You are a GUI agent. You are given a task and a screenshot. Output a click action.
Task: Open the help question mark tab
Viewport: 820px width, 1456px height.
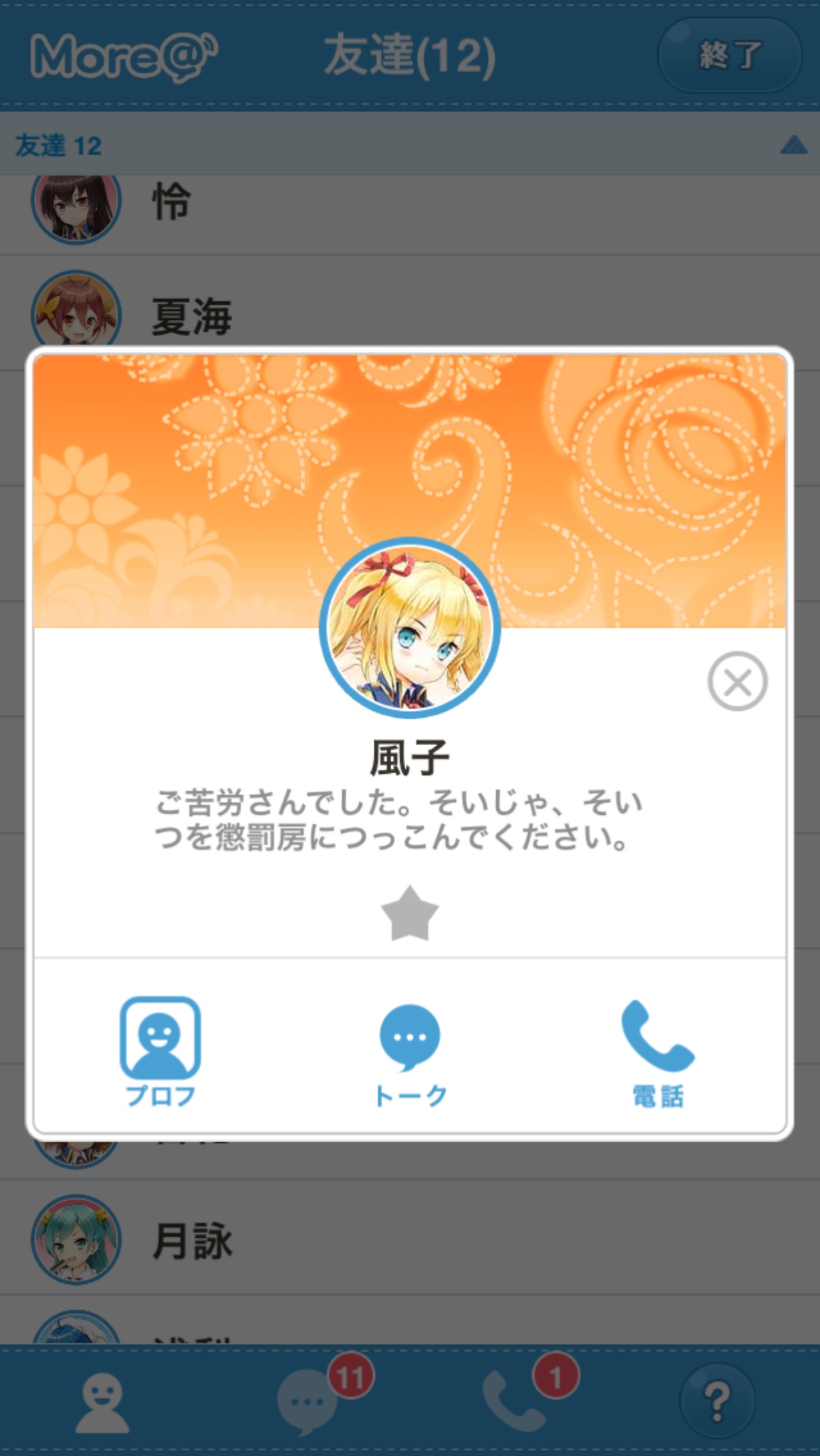(x=717, y=1401)
